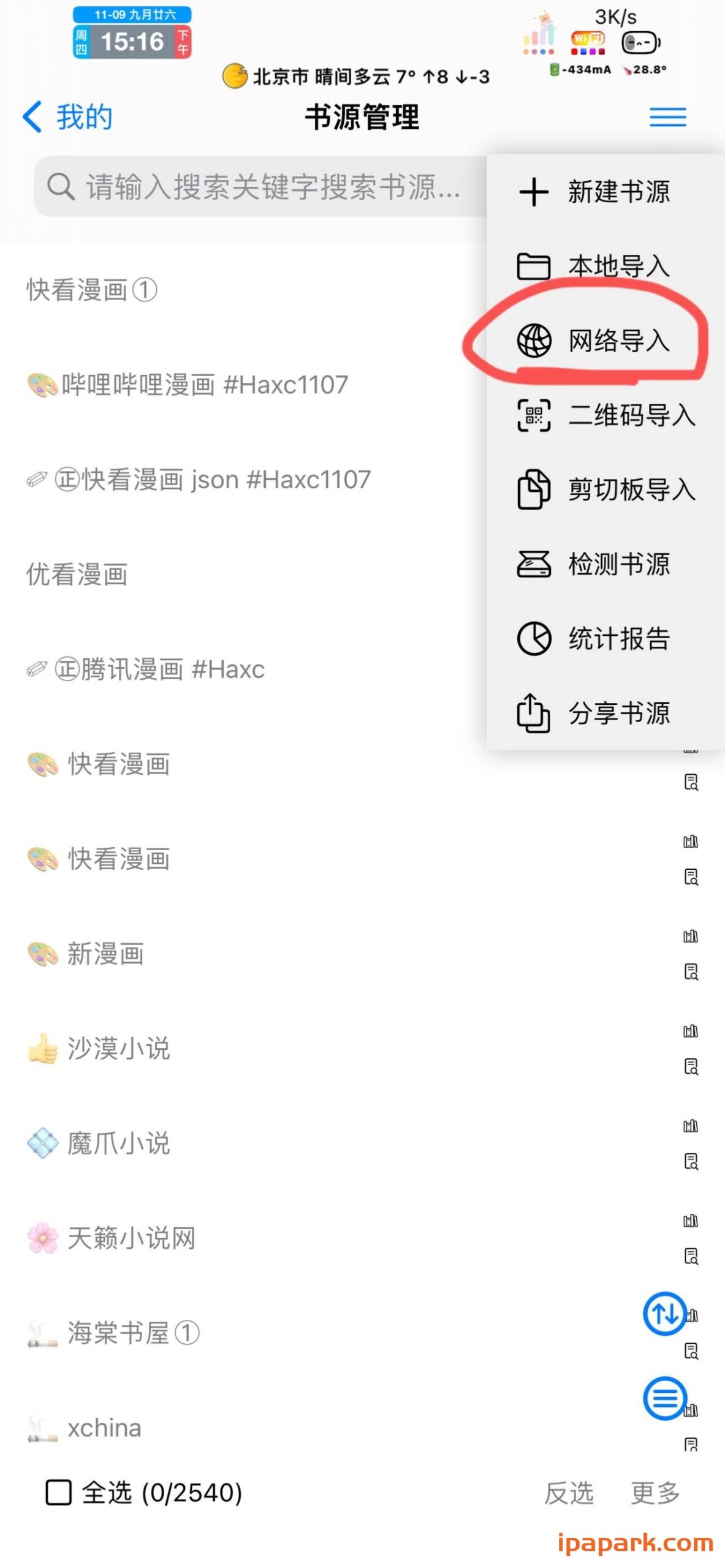Tap the hamburger menu icon top right

coord(668,116)
